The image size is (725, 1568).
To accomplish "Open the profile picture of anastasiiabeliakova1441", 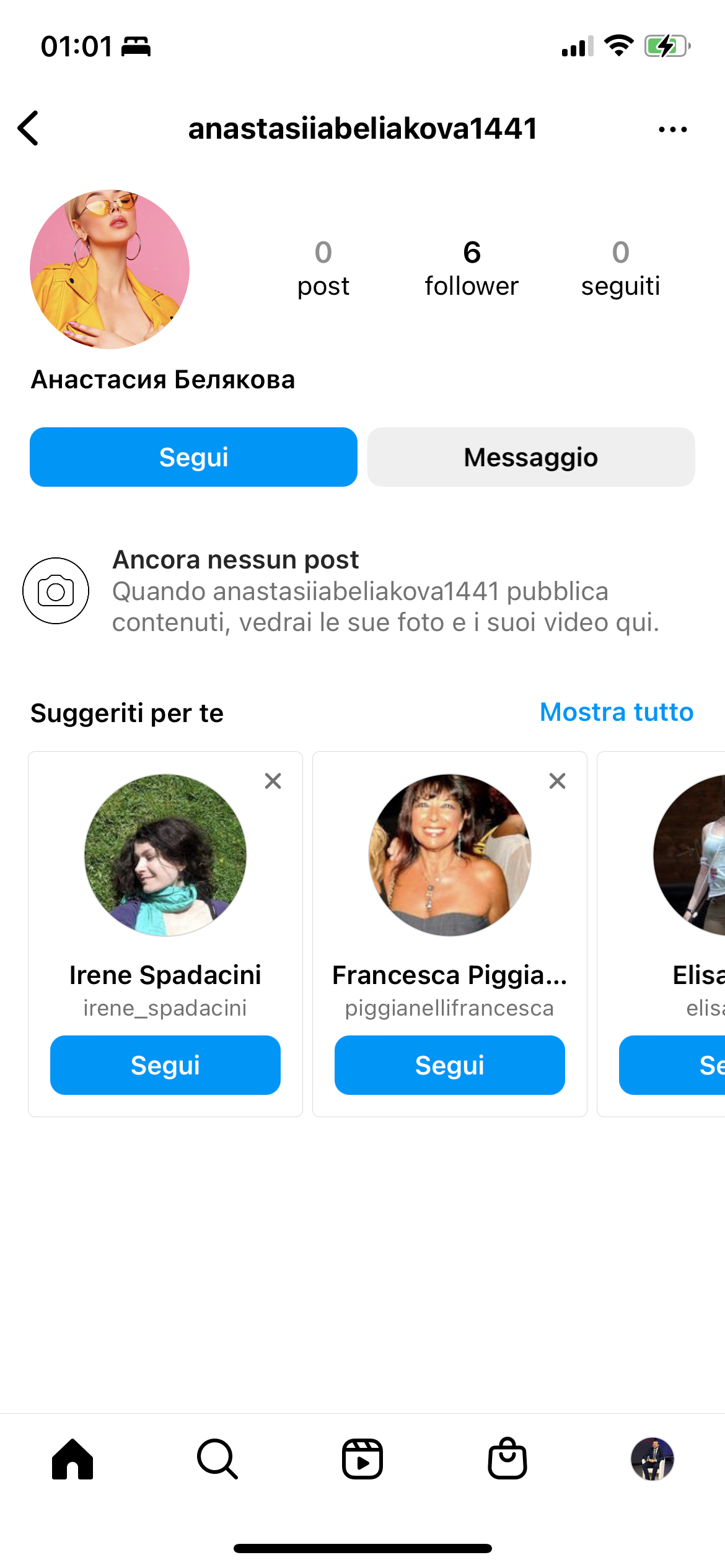I will click(110, 269).
